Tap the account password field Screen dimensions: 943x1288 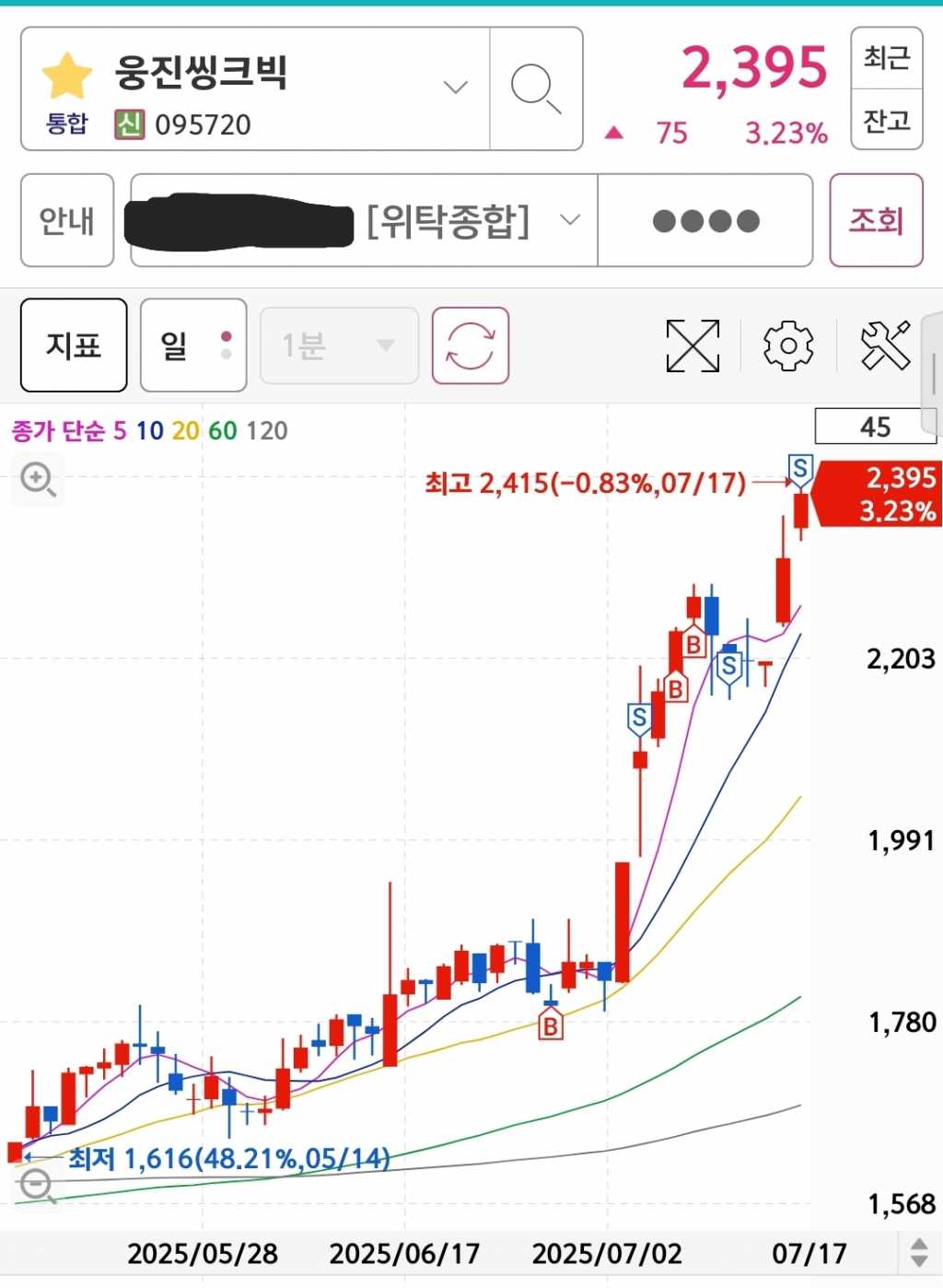[x=705, y=221]
